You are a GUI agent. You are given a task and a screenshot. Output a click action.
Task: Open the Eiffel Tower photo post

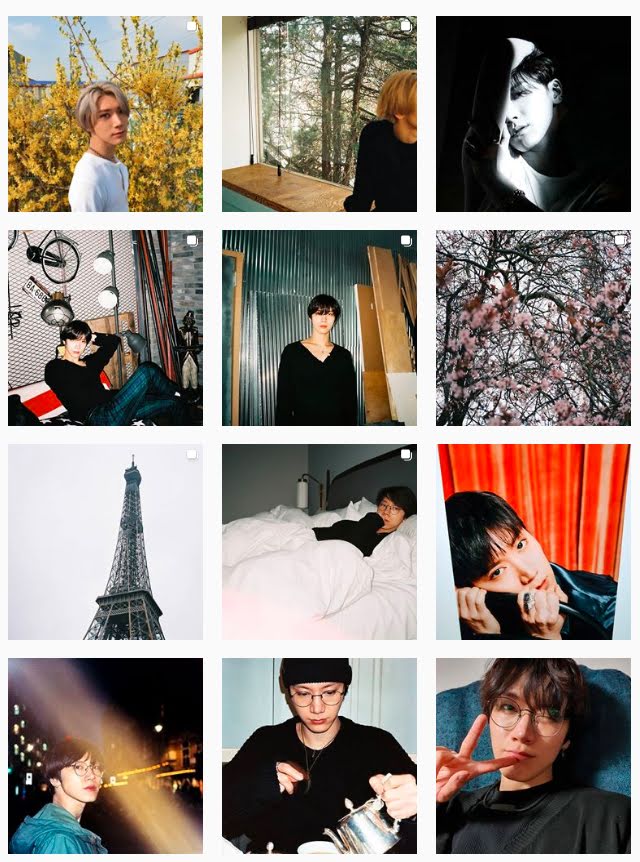[x=105, y=542]
